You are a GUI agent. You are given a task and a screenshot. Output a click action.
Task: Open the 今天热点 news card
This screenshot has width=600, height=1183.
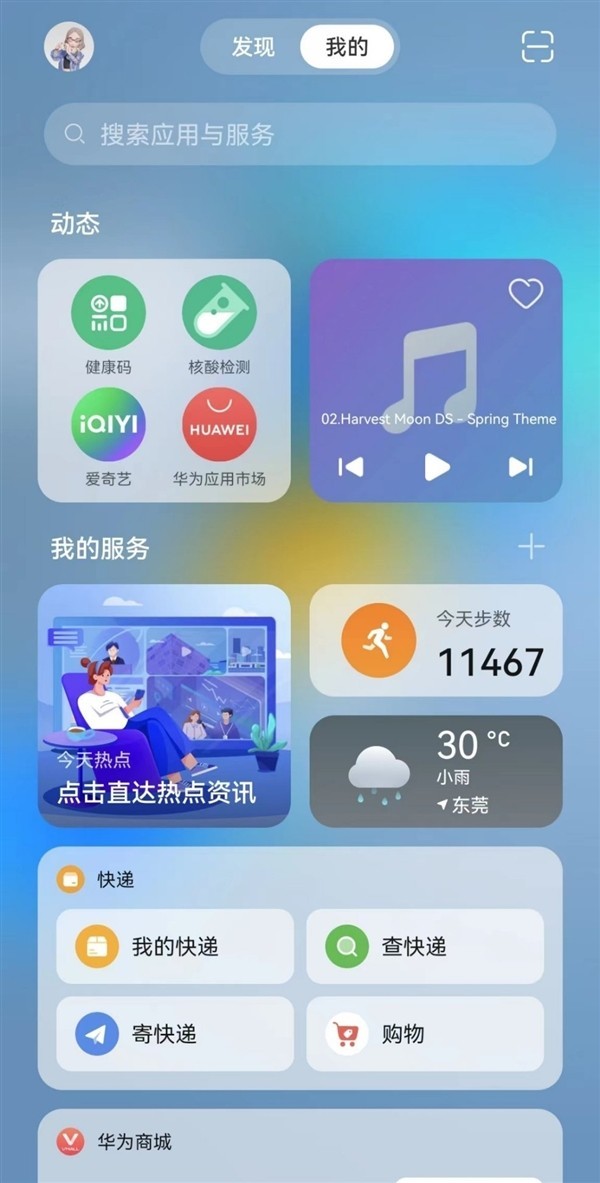pos(164,705)
